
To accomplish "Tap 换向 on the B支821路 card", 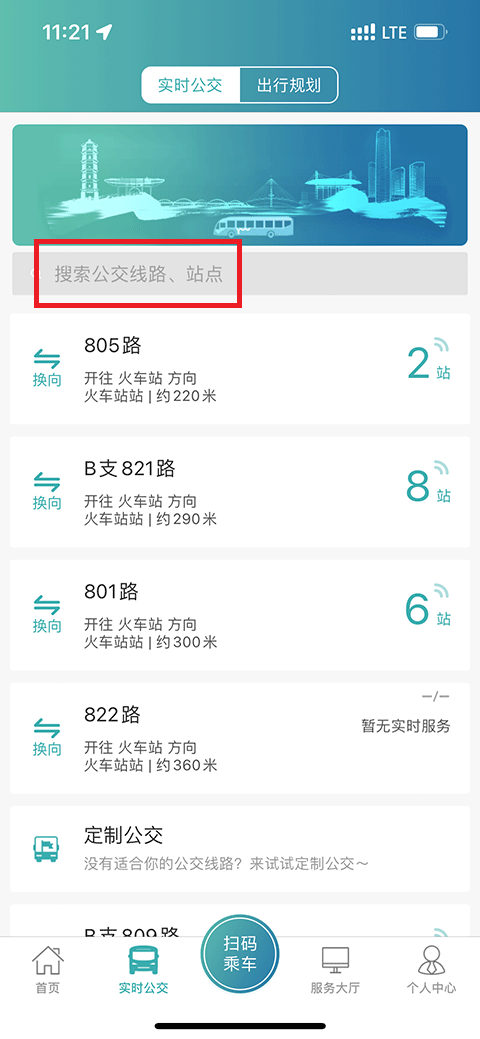I will (x=46, y=492).
